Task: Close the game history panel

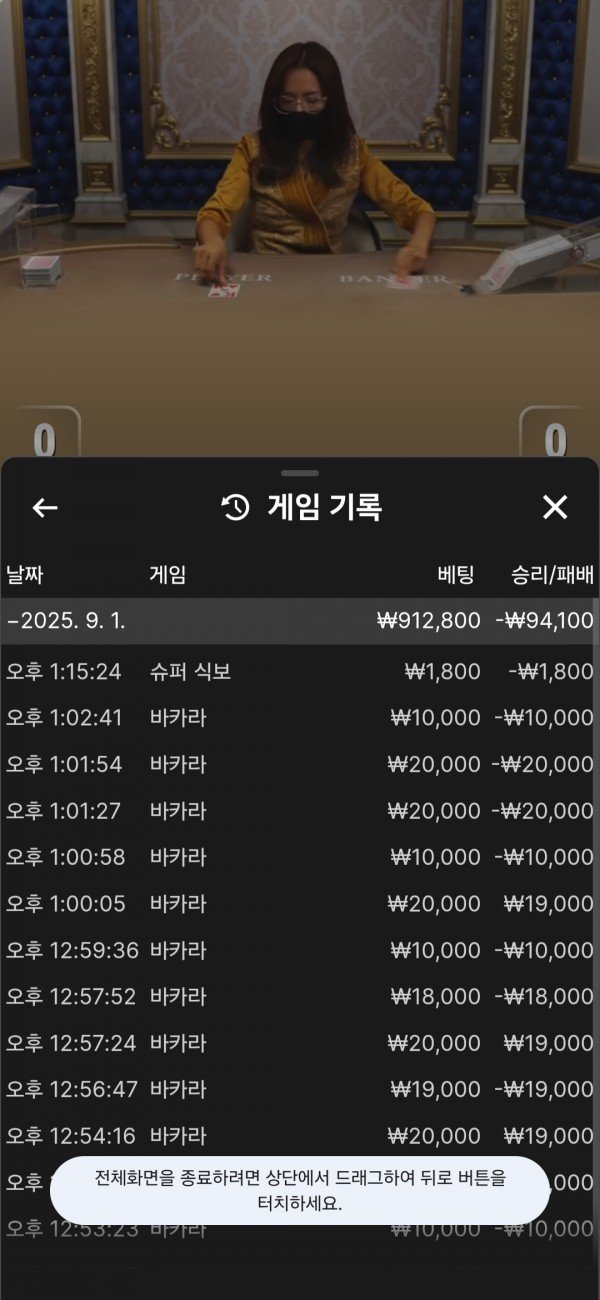Action: pos(555,508)
